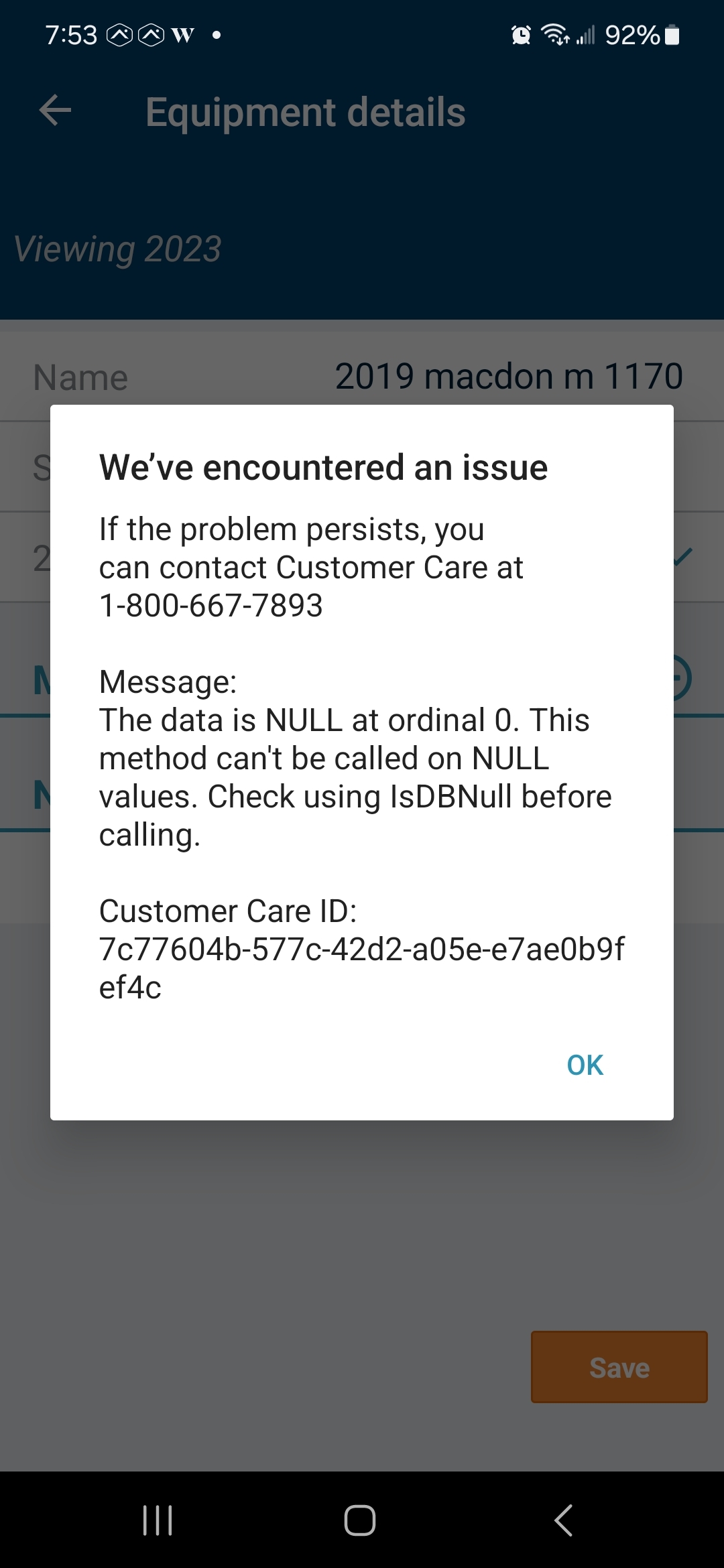
Task: Tap the system back button
Action: pos(564,1520)
